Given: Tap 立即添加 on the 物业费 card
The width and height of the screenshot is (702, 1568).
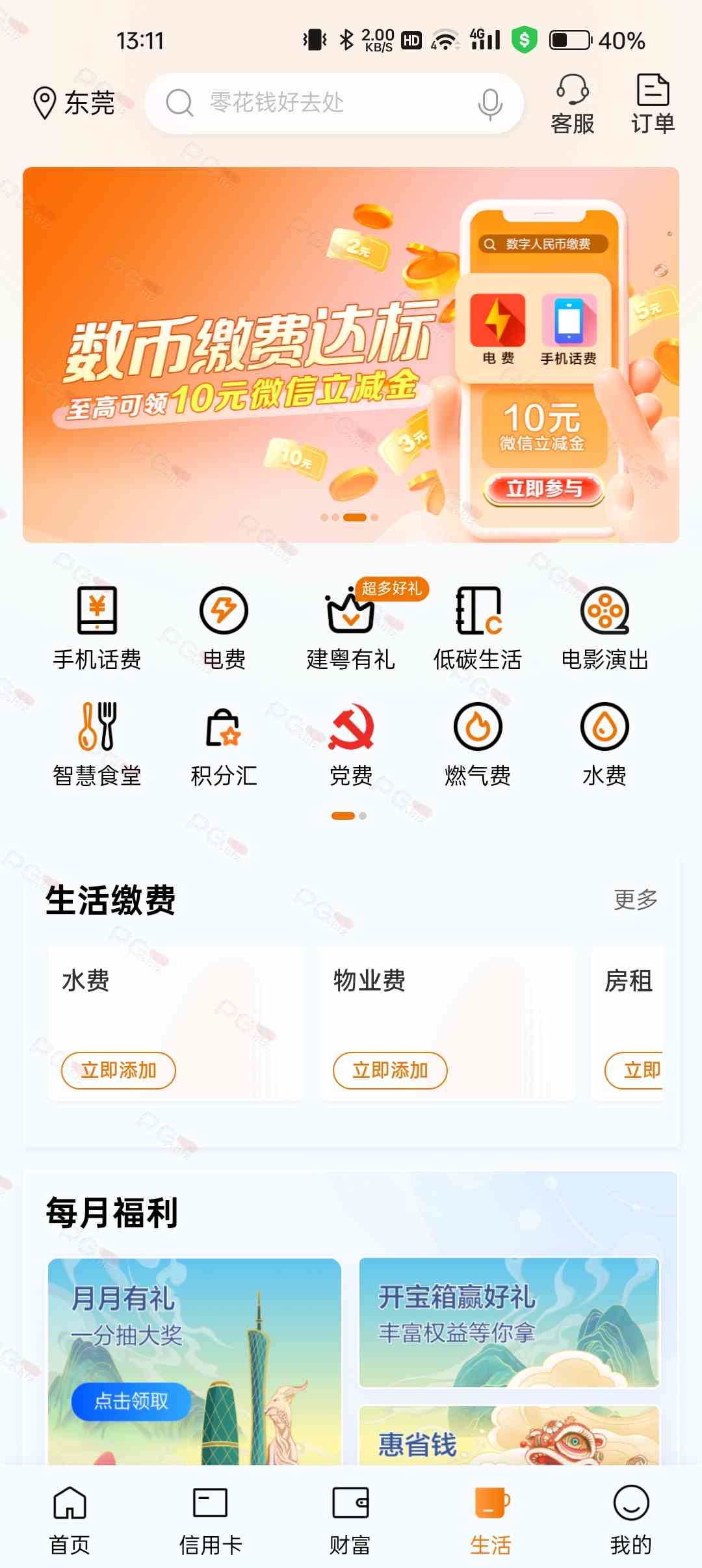Looking at the screenshot, I should [x=390, y=1070].
